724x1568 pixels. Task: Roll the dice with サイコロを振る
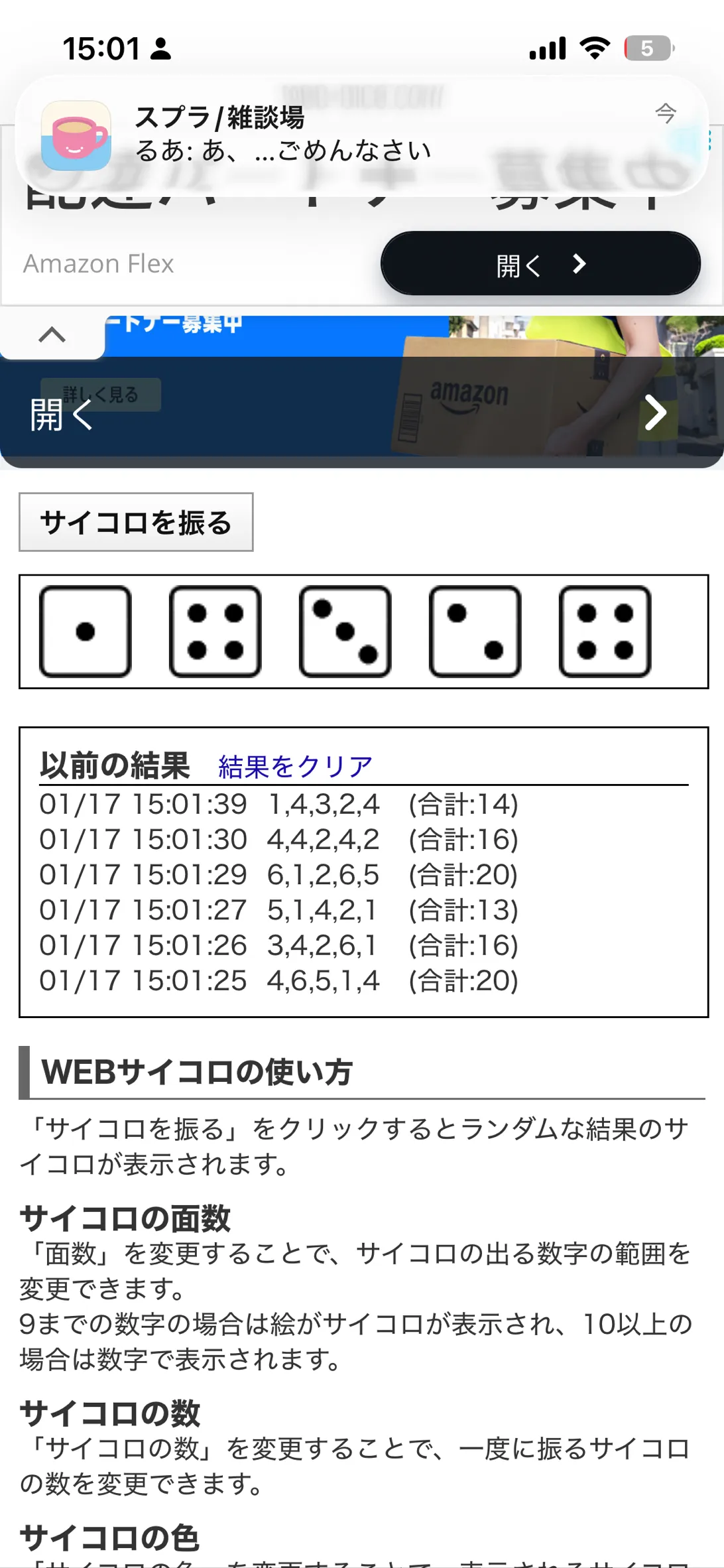[x=136, y=522]
